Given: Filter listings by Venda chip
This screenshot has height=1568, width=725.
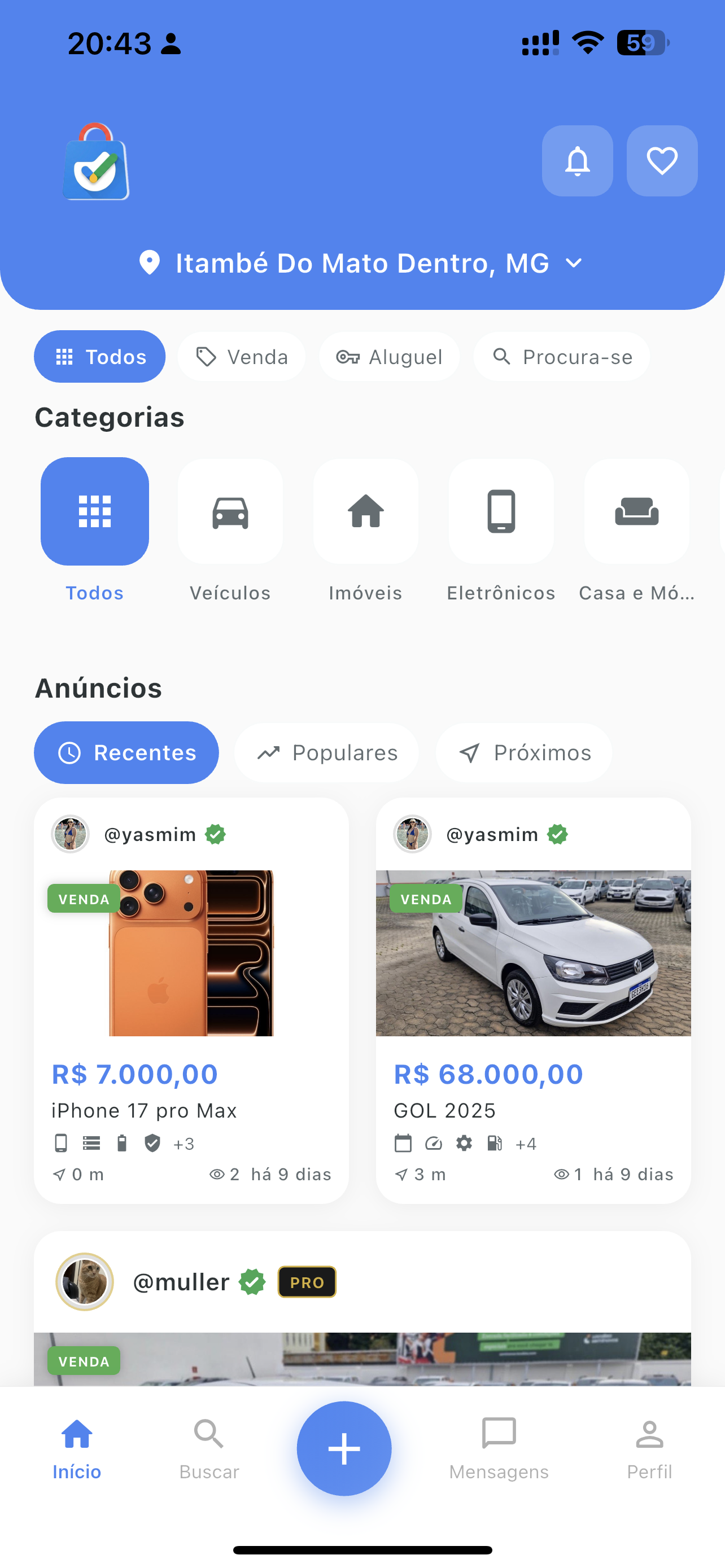Looking at the screenshot, I should pyautogui.click(x=242, y=357).
